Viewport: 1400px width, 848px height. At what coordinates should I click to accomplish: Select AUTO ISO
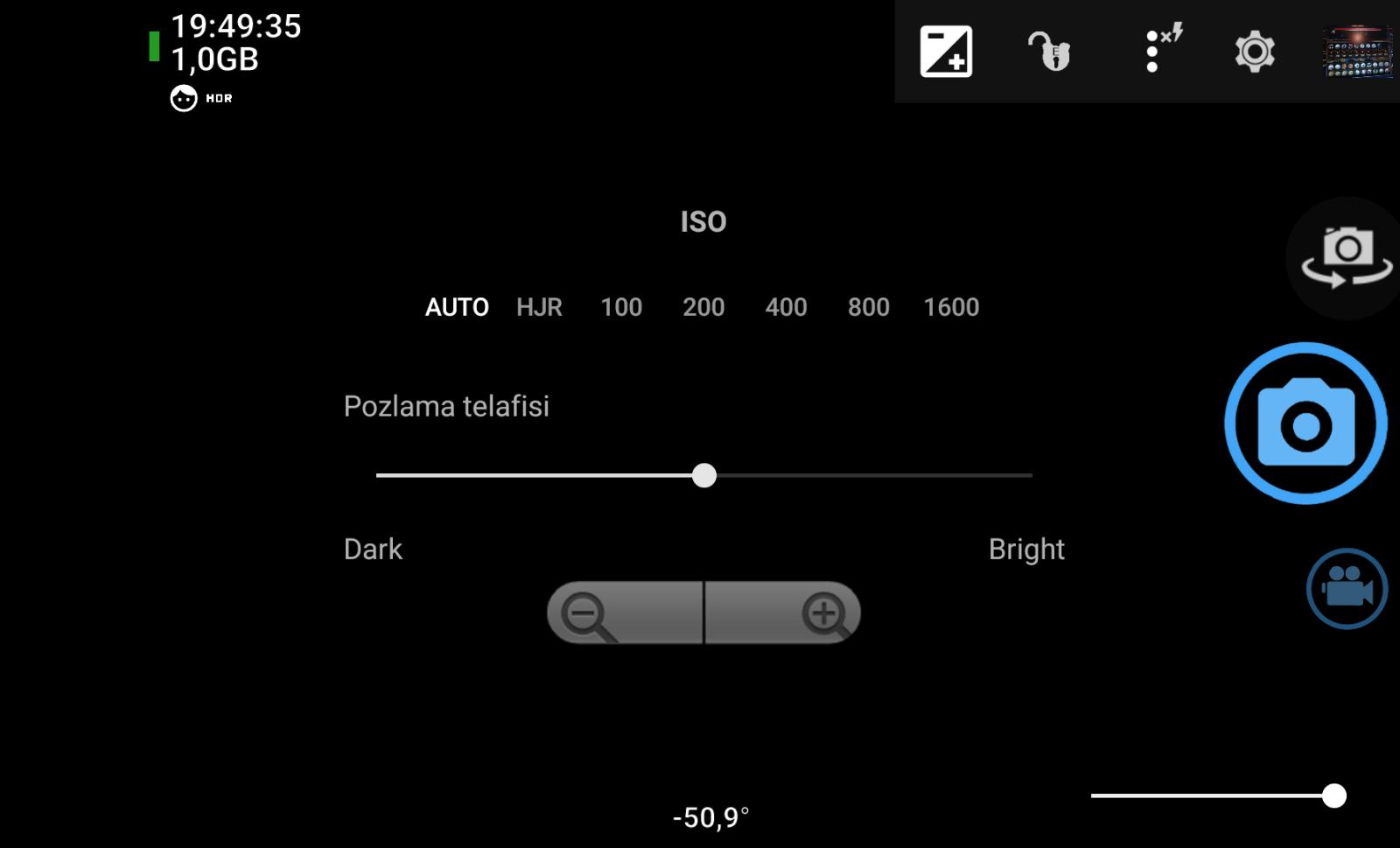(457, 307)
